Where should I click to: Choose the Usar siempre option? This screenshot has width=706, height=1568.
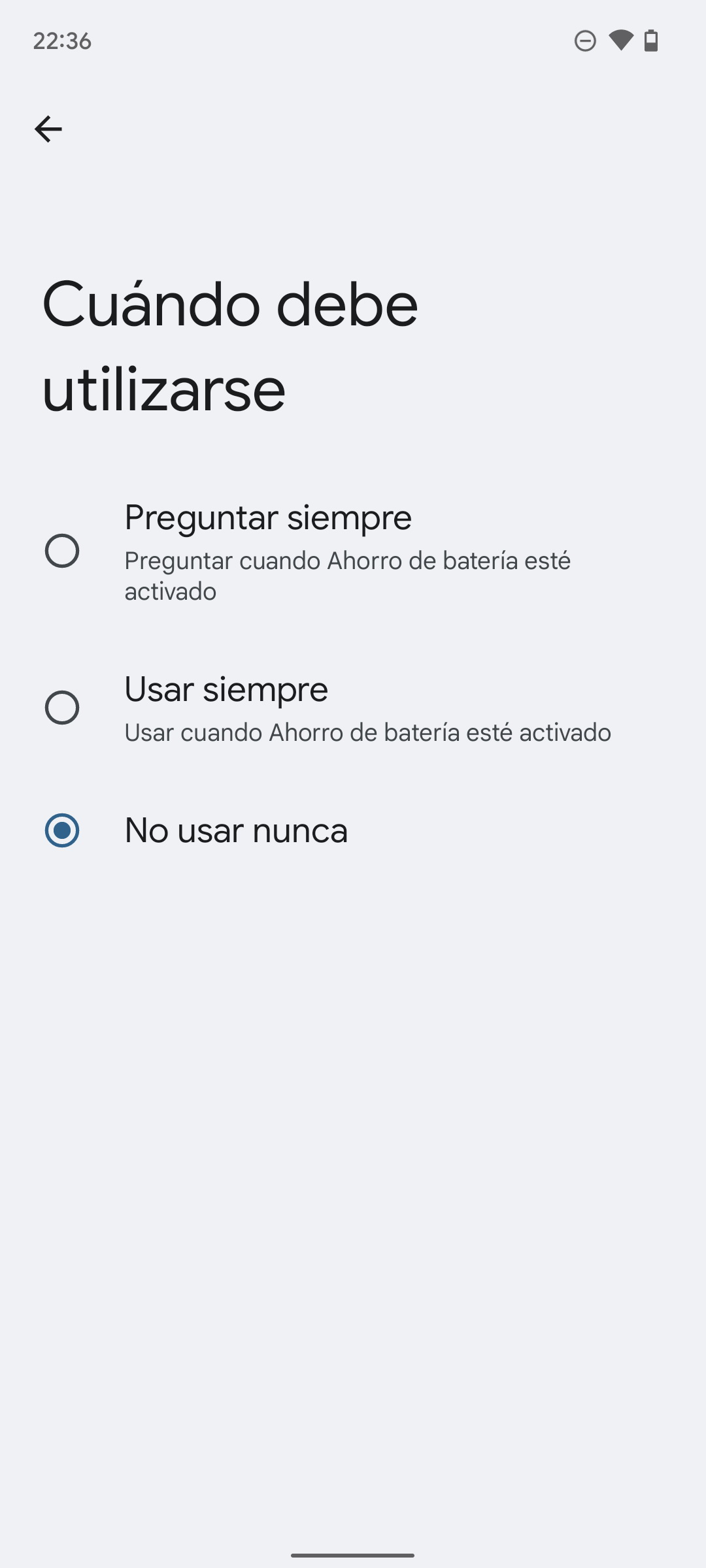(x=353, y=708)
